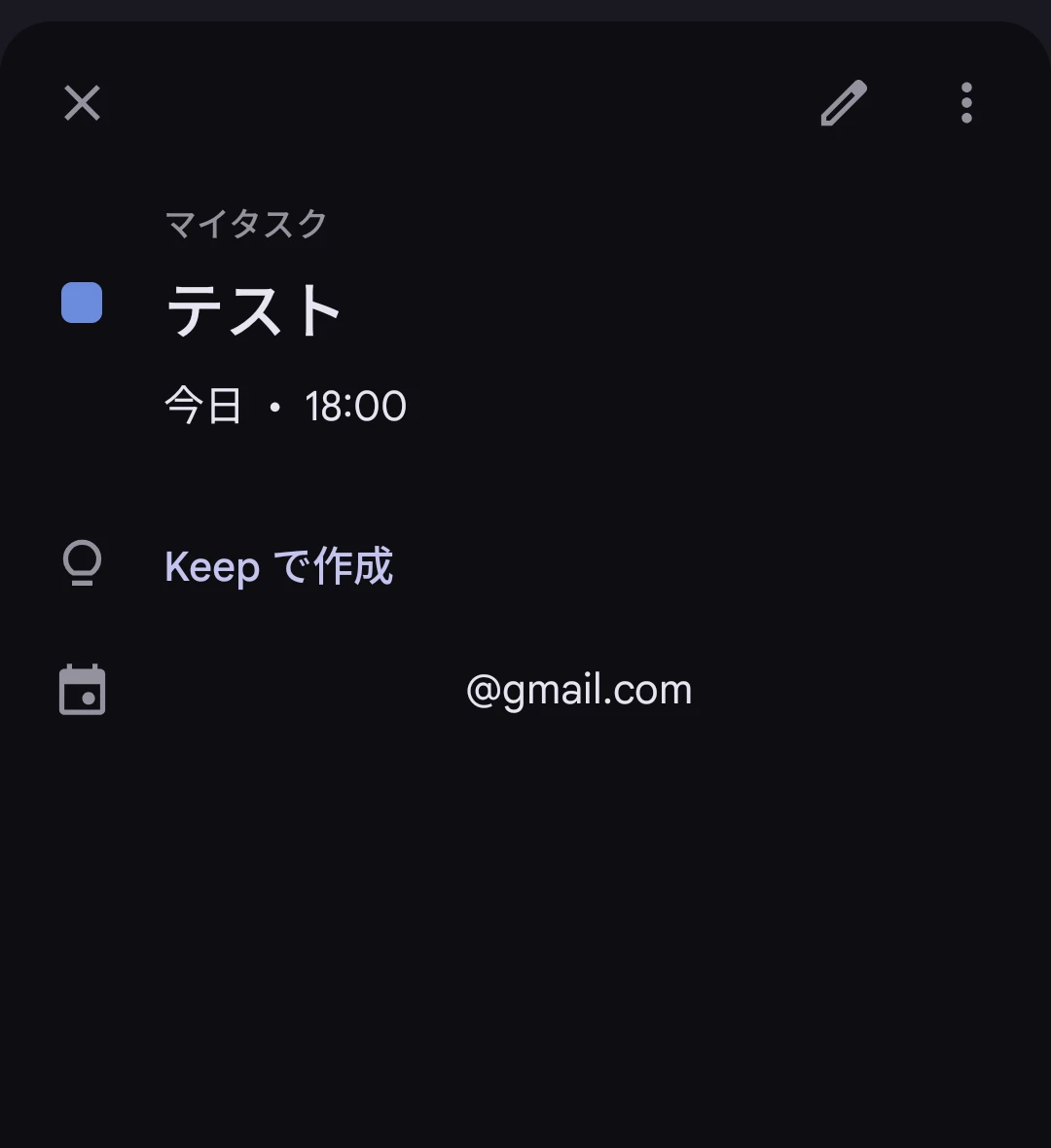Open the 'Keep で作成' link
1051x1148 pixels.
279,565
